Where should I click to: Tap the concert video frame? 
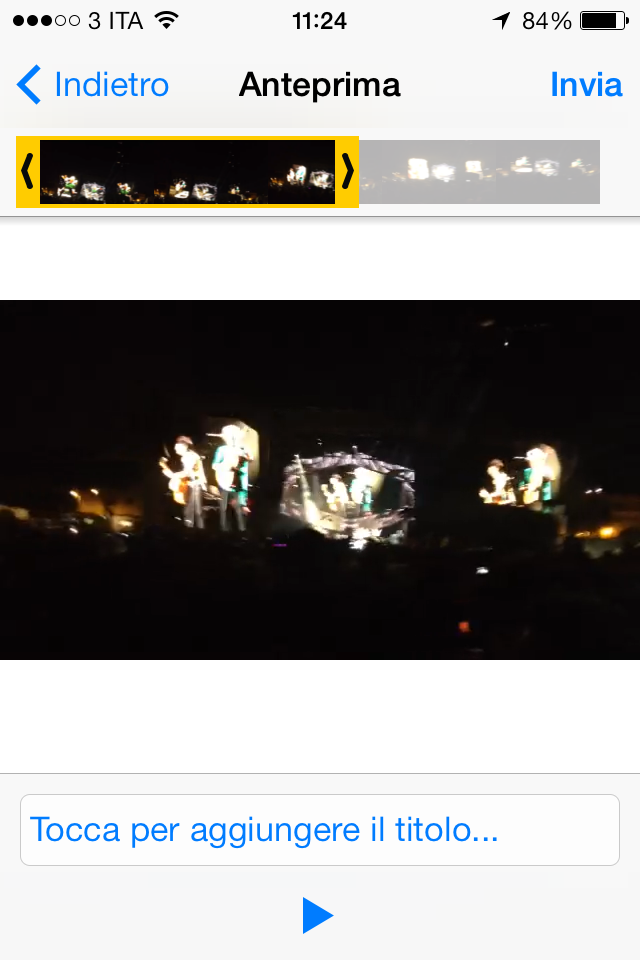click(x=320, y=480)
